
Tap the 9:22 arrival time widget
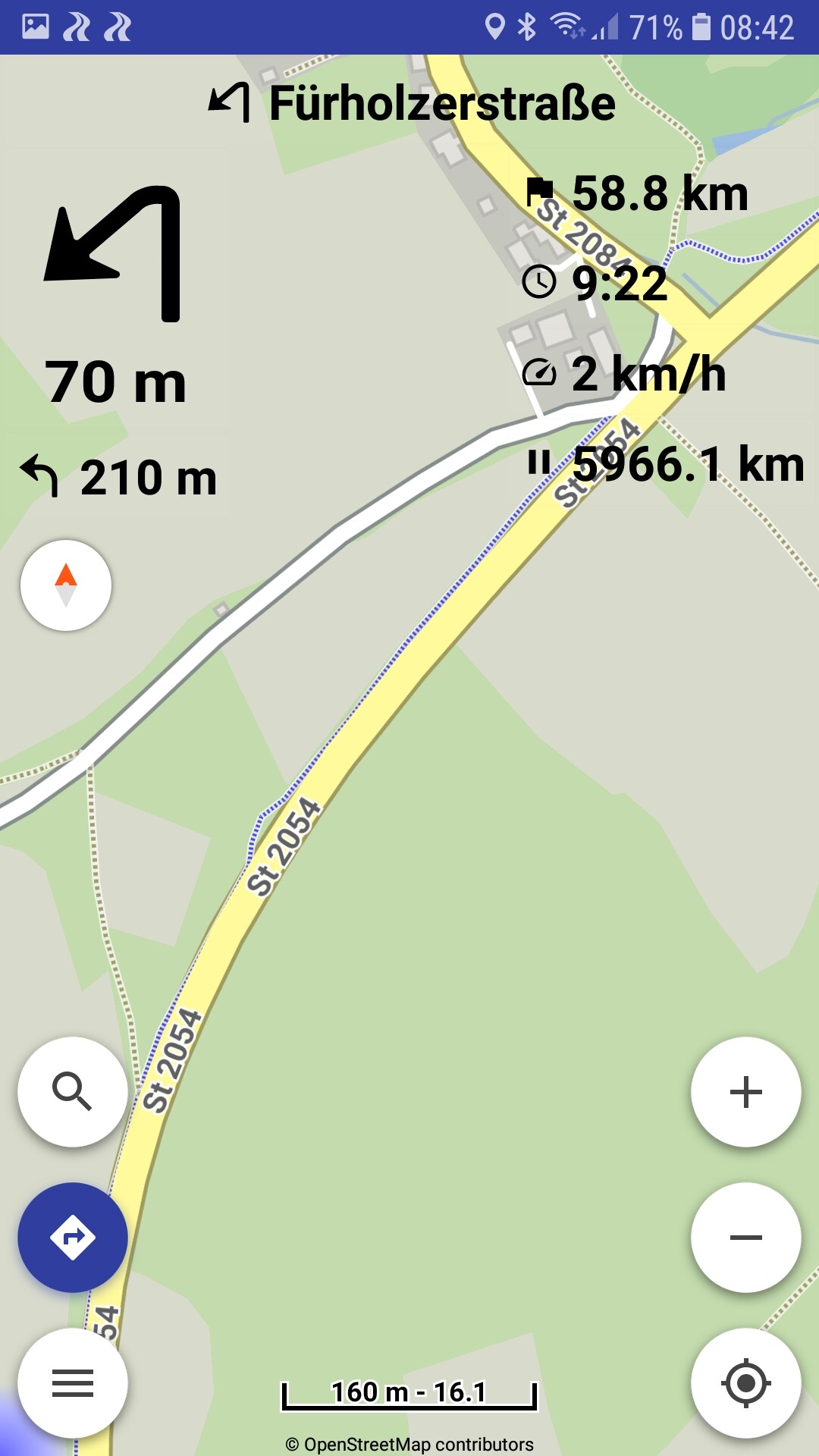click(596, 283)
